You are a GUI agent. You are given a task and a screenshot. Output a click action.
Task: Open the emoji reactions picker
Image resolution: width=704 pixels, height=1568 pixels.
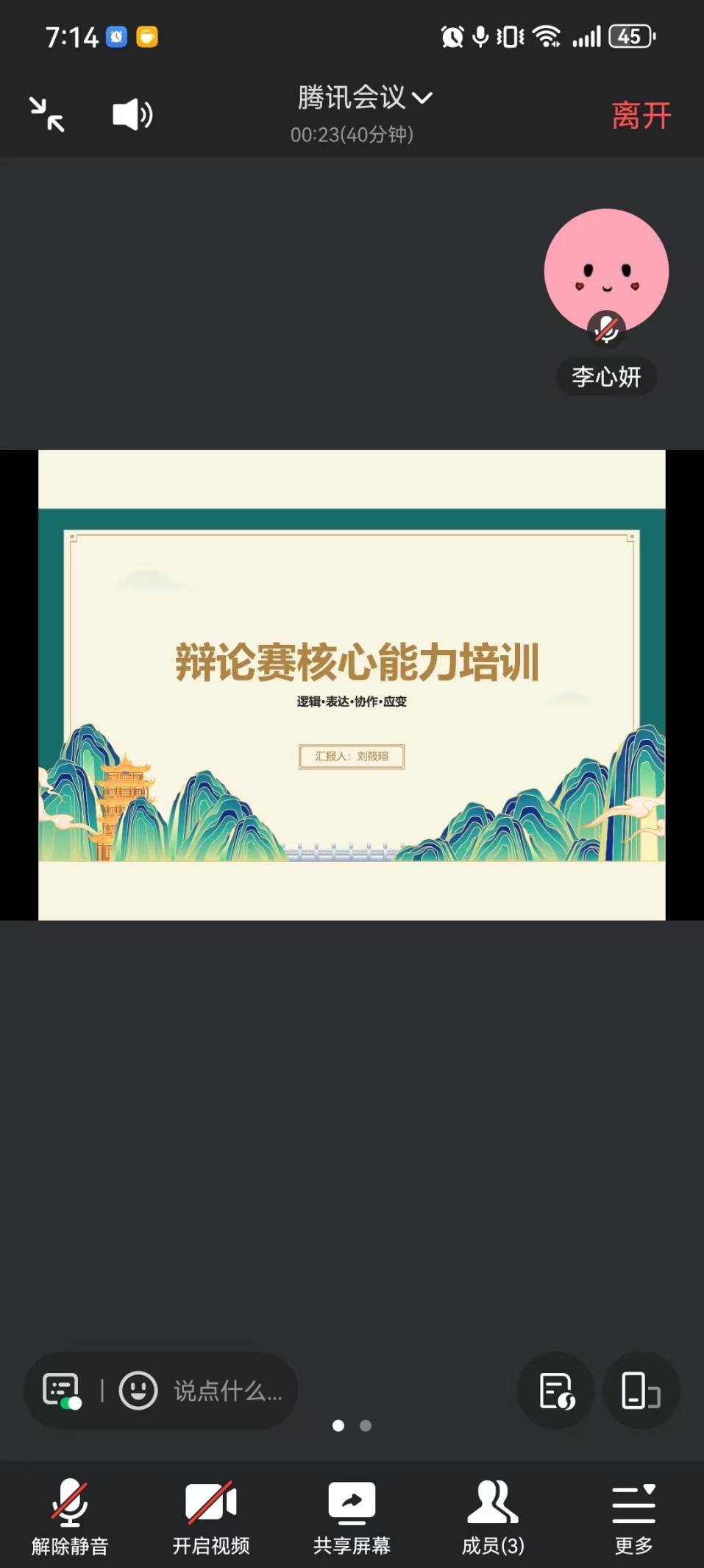[138, 1391]
